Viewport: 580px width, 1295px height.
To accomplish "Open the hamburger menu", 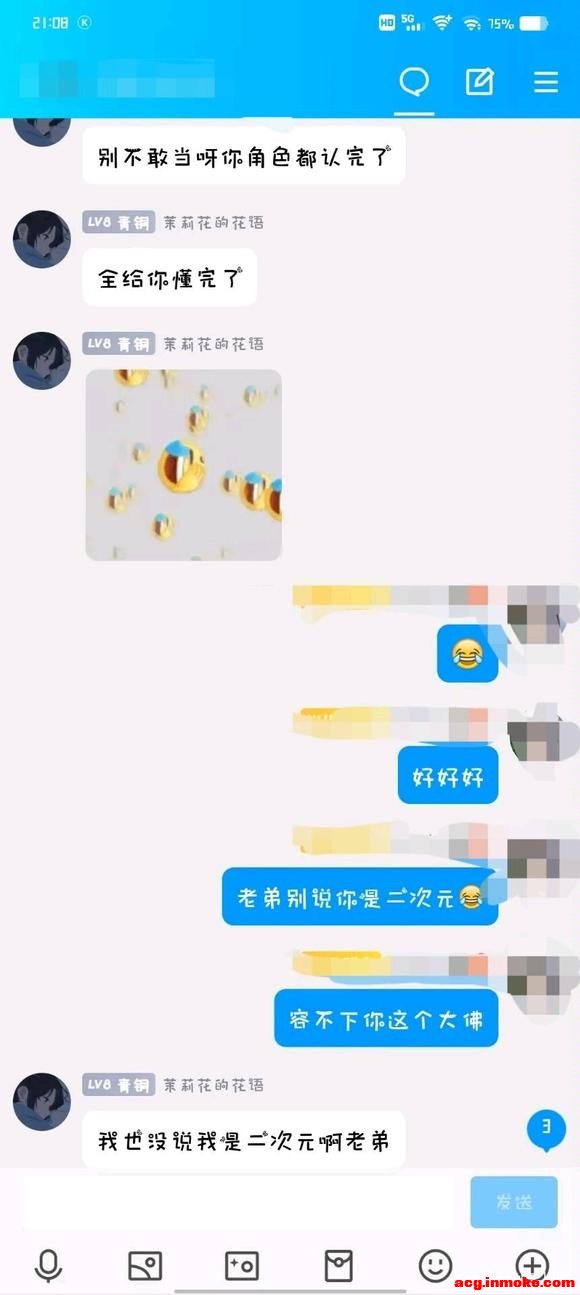I will [x=546, y=82].
